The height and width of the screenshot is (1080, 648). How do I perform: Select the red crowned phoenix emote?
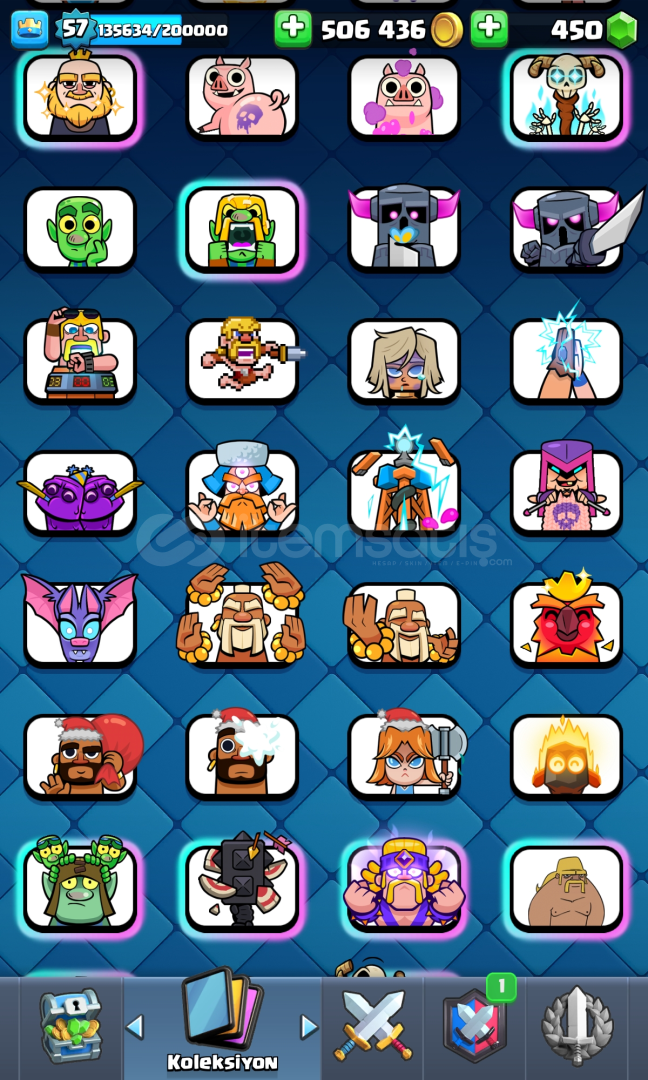(566, 624)
